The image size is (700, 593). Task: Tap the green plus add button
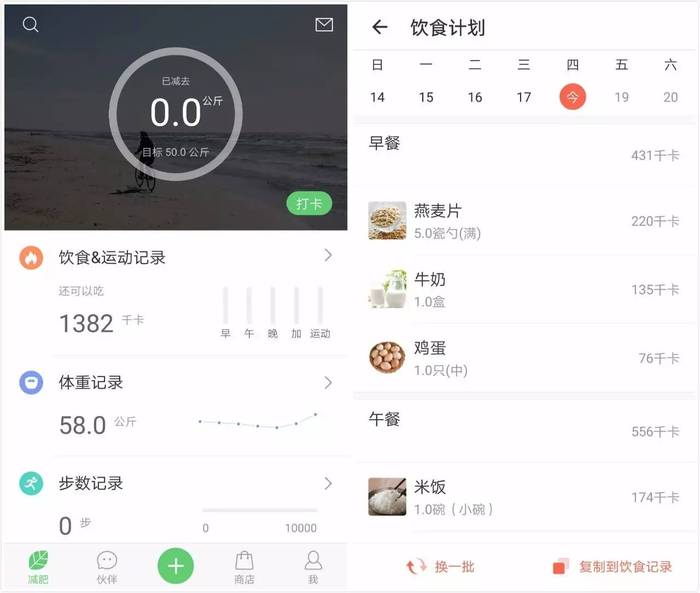(176, 567)
